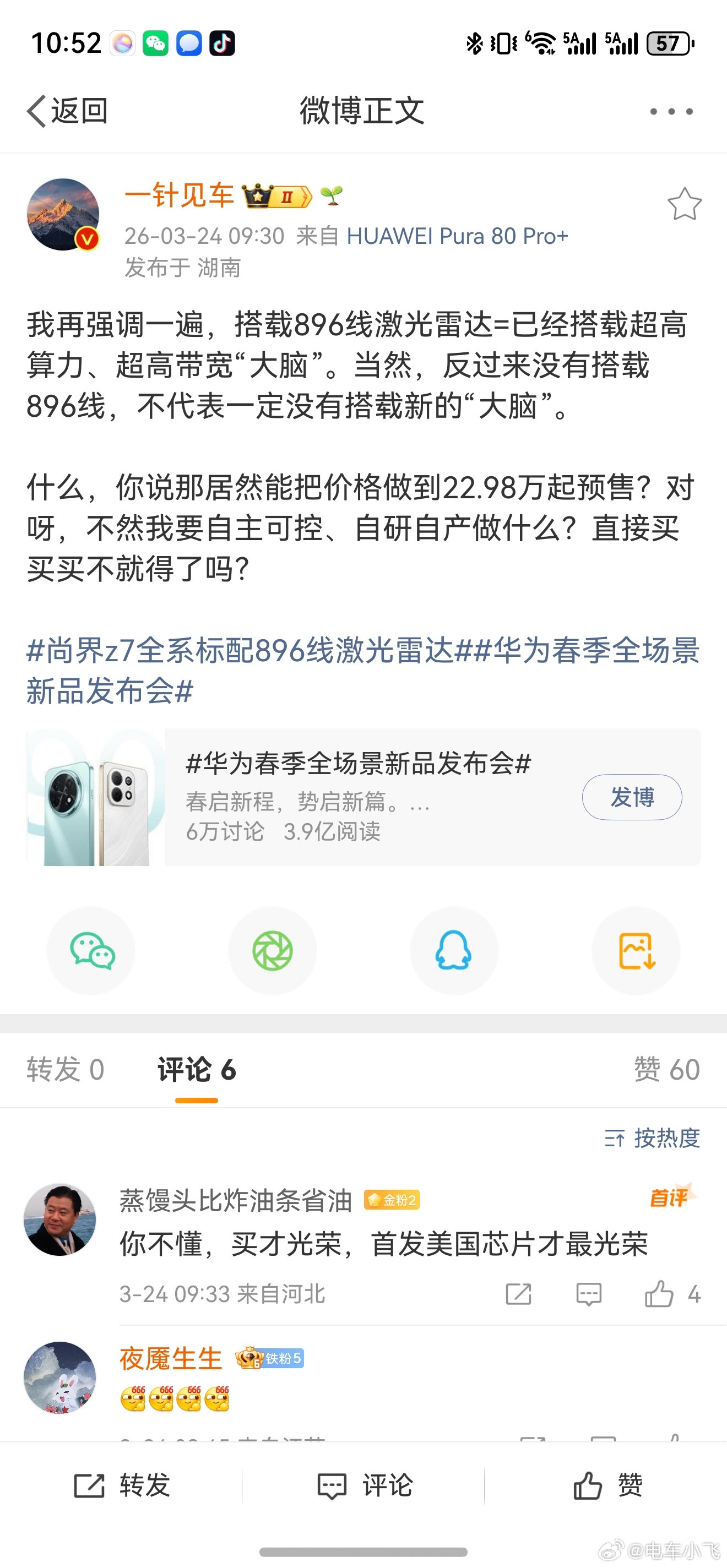Share the post to WeChat

tap(91, 951)
